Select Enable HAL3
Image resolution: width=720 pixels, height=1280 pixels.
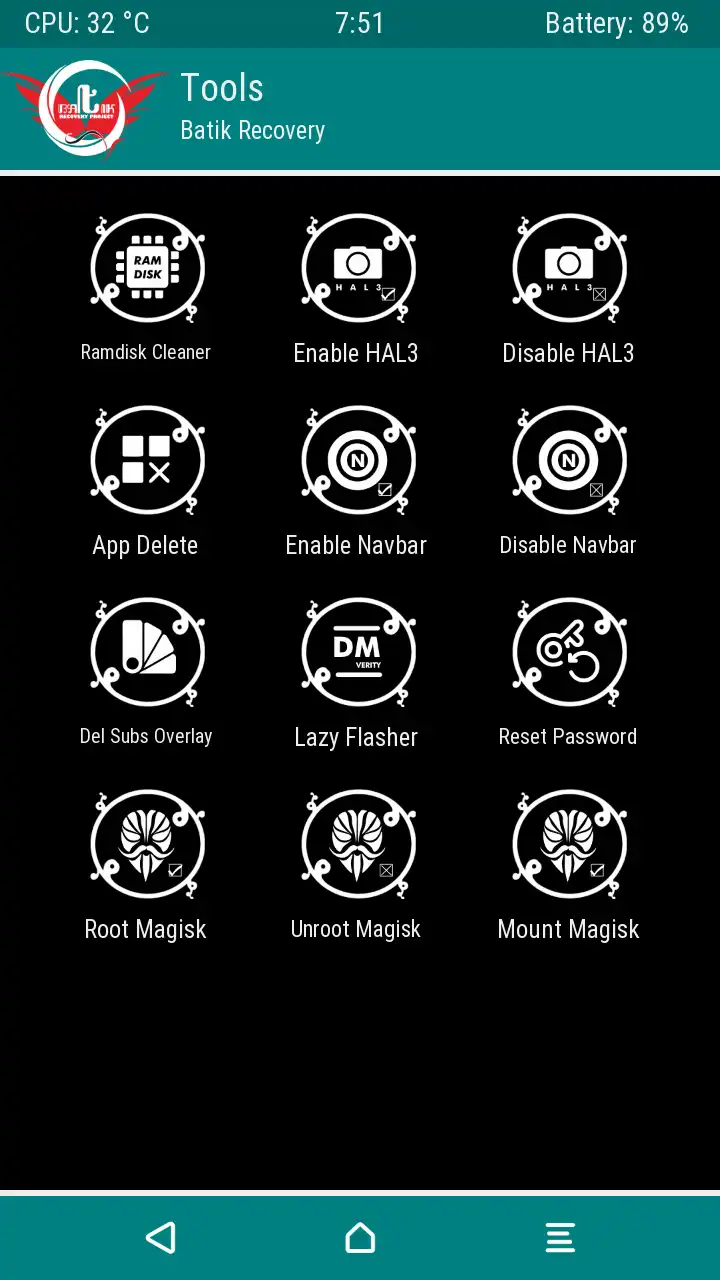coord(357,268)
